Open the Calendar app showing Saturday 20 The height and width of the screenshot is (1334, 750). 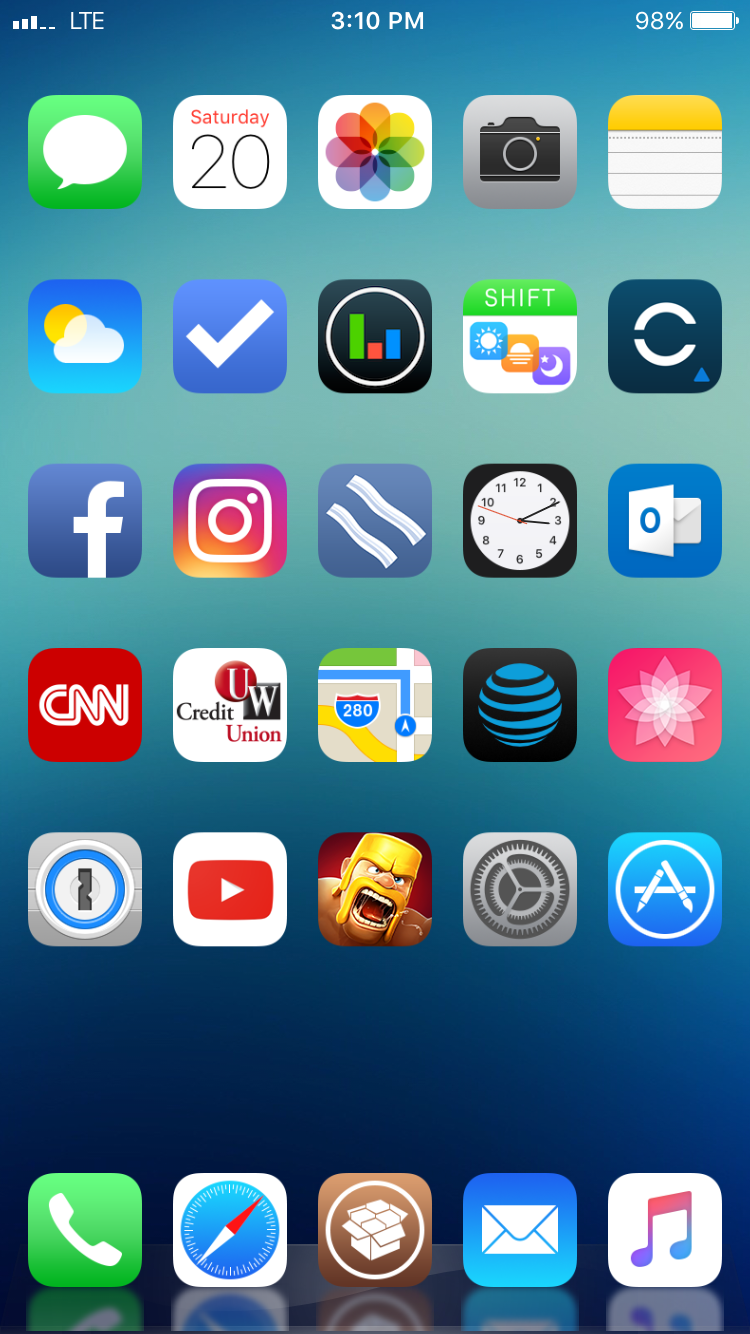230,152
